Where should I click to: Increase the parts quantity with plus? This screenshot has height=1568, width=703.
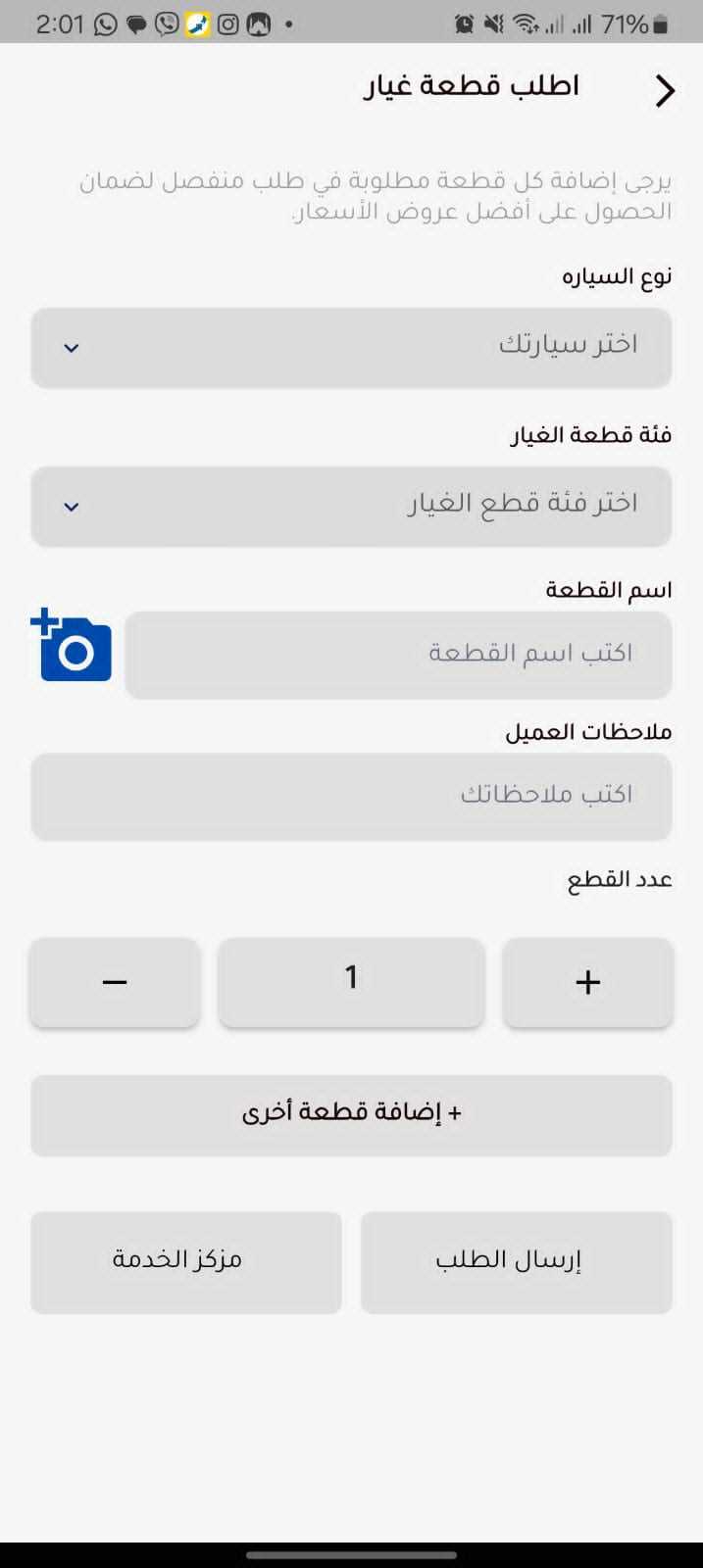tap(587, 982)
